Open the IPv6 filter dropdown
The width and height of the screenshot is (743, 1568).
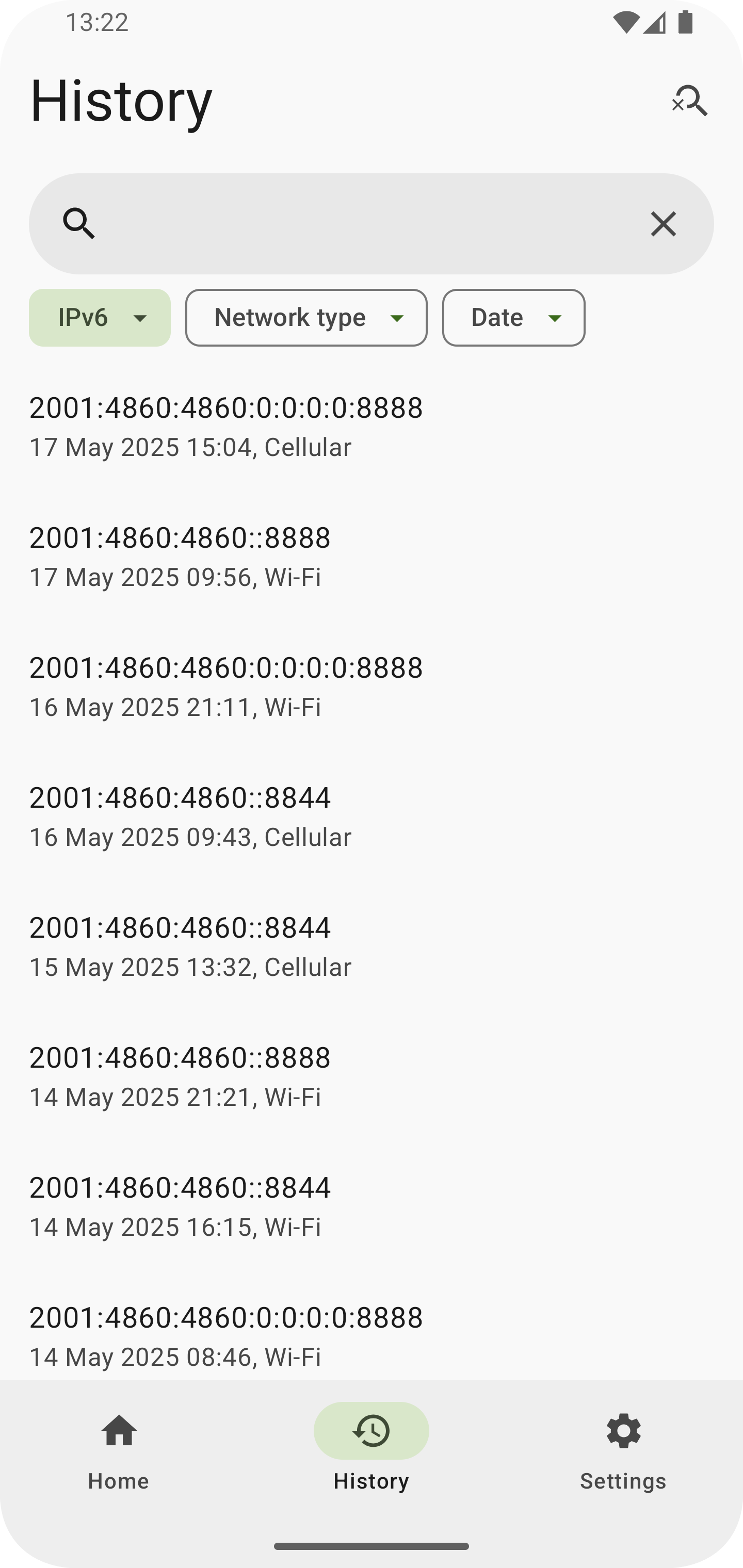click(100, 318)
